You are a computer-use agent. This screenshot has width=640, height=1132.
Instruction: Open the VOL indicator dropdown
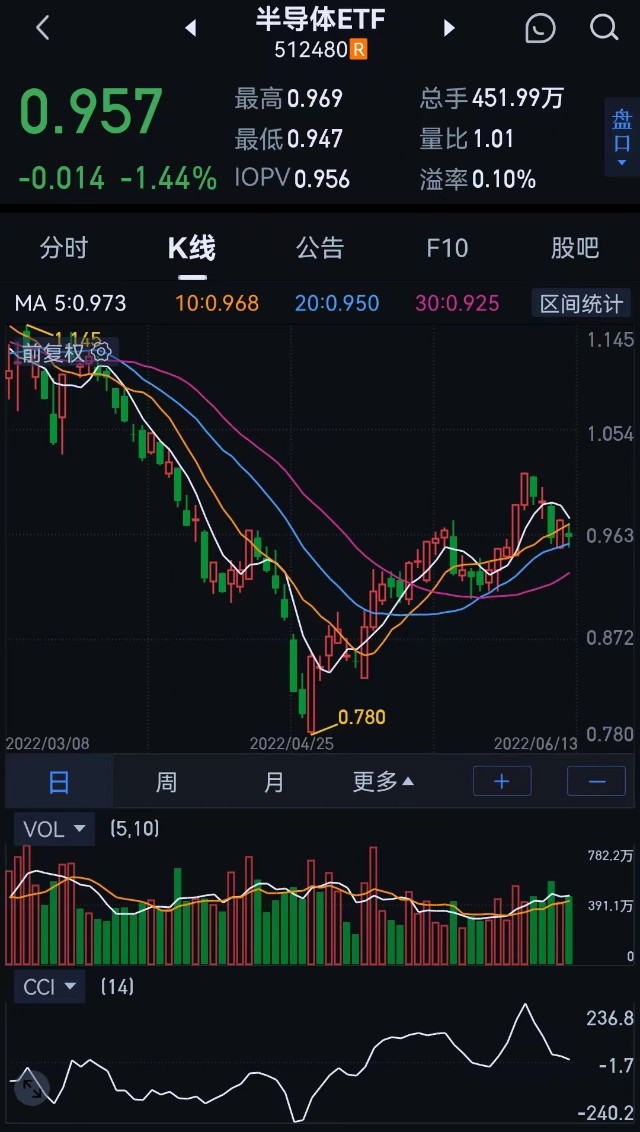[x=55, y=829]
